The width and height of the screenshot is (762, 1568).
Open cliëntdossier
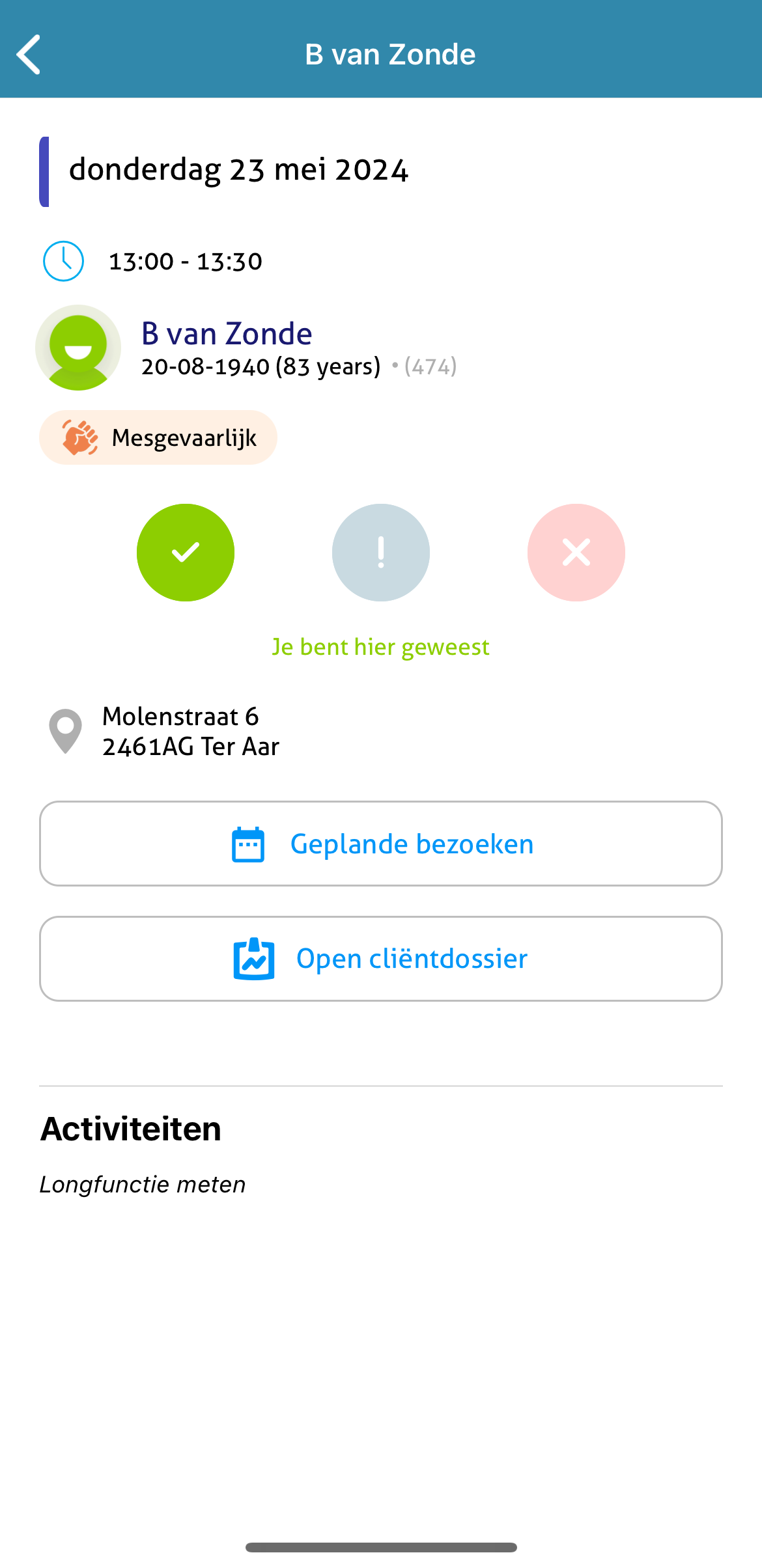tap(381, 959)
